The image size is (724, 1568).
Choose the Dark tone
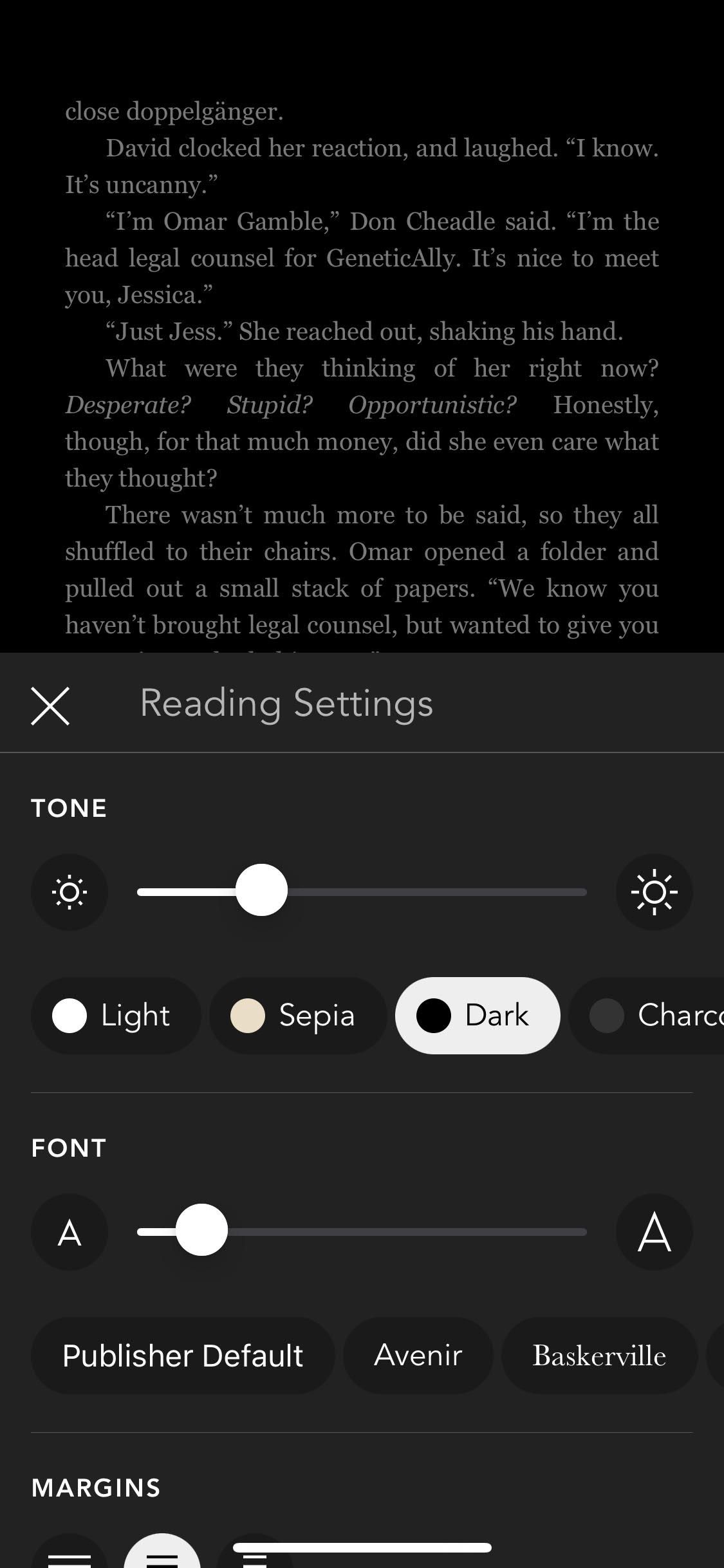click(478, 1016)
